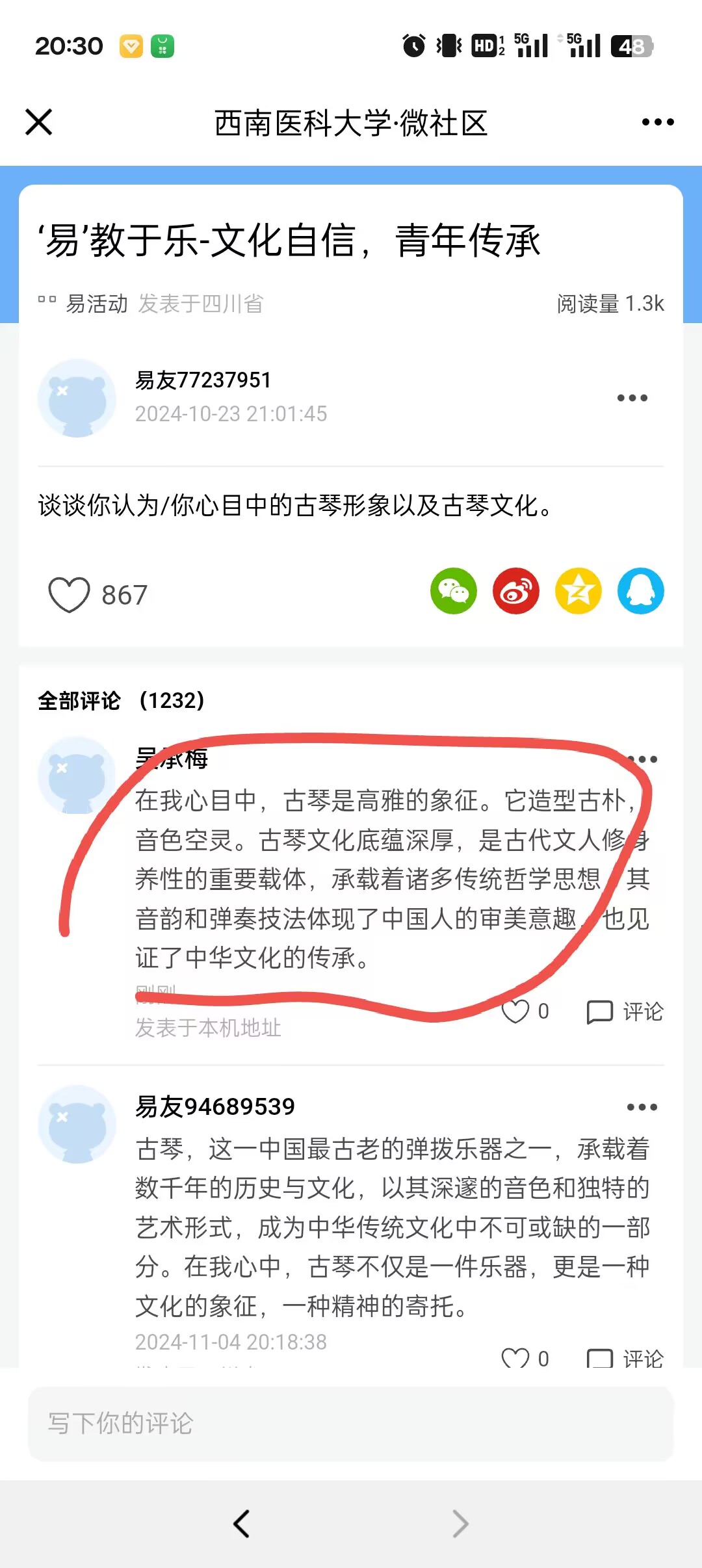Open options for 易友77237951's post
This screenshot has width=702, height=1568.
click(x=632, y=398)
